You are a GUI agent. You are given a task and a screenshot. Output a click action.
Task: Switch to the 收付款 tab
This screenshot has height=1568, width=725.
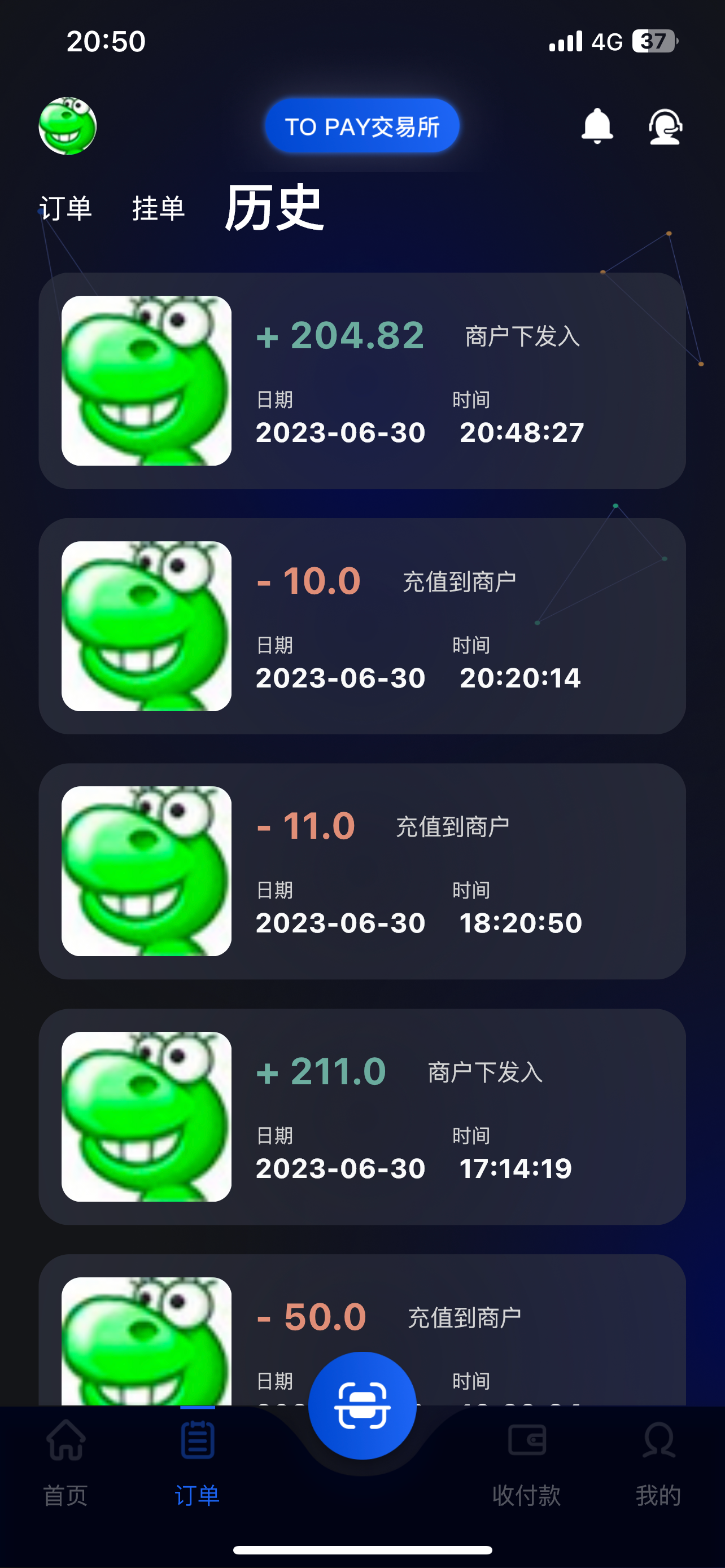tap(527, 1461)
